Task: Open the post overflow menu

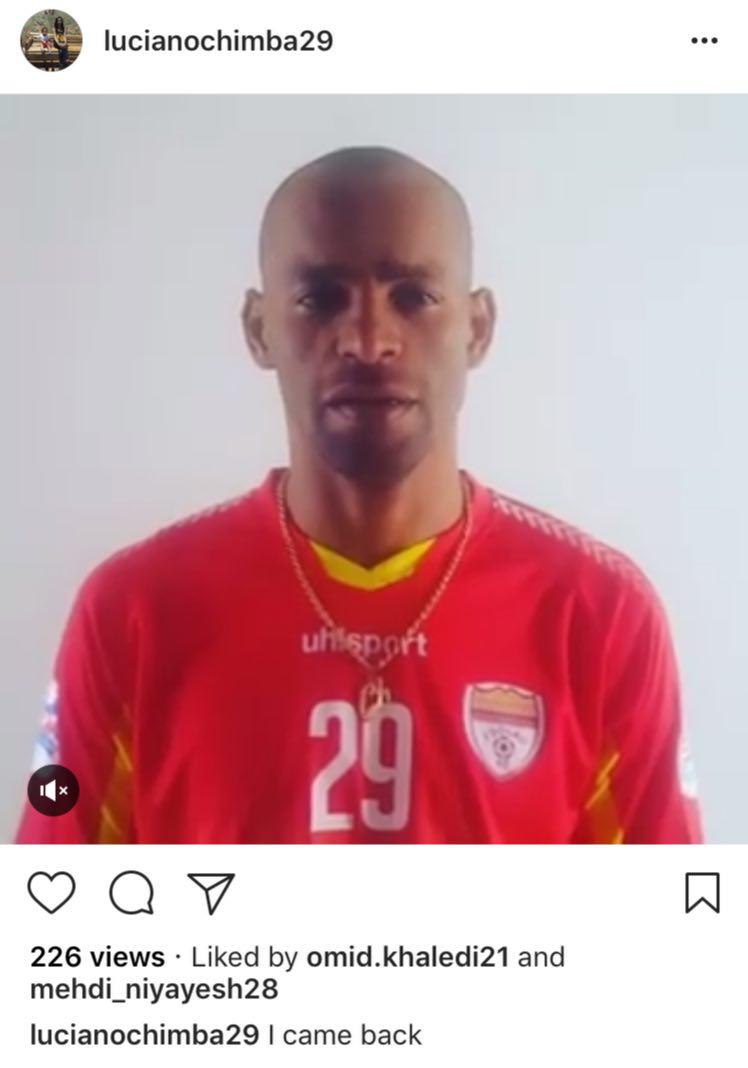Action: [704, 41]
